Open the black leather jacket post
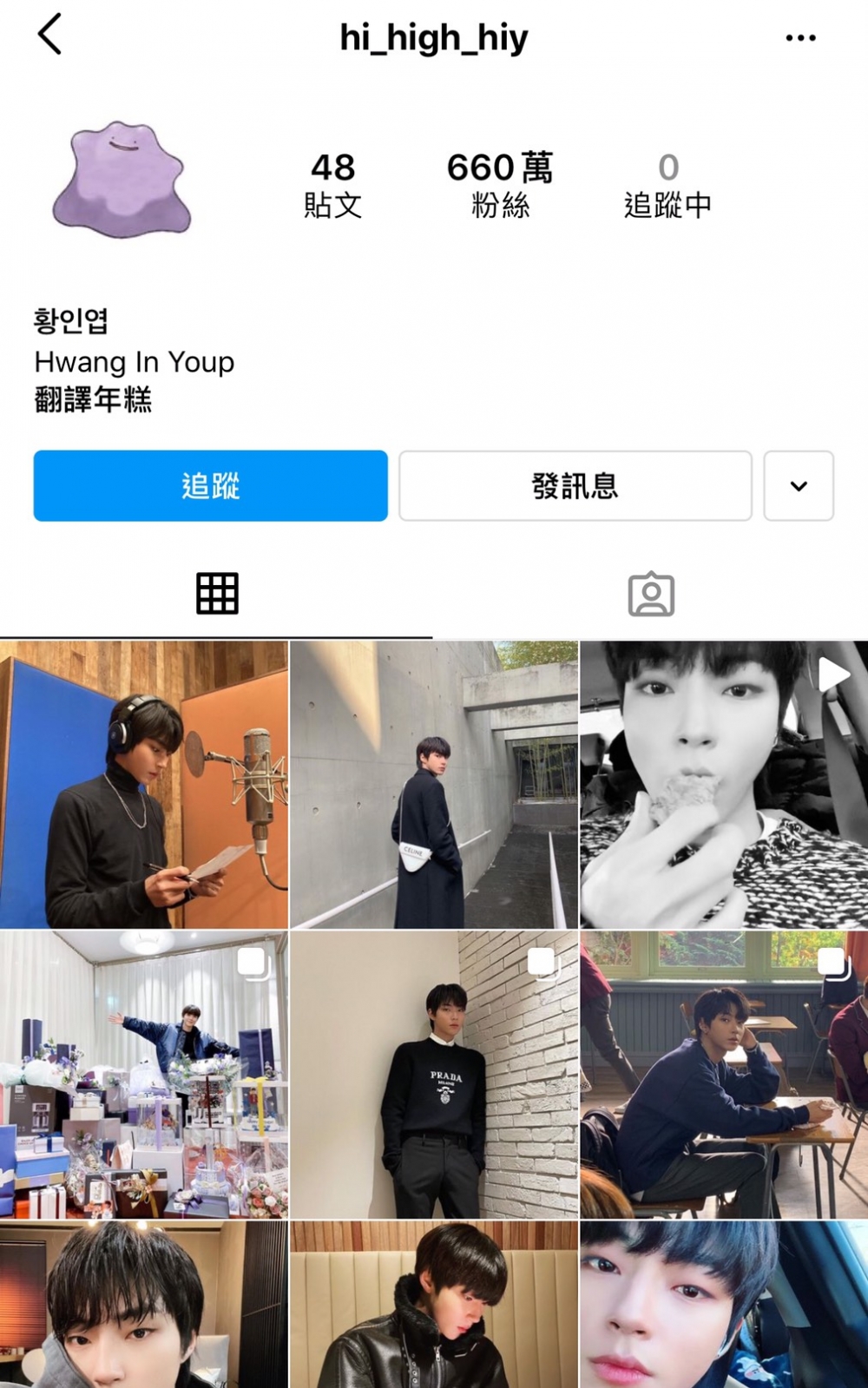The image size is (868, 1388). pos(434,1304)
